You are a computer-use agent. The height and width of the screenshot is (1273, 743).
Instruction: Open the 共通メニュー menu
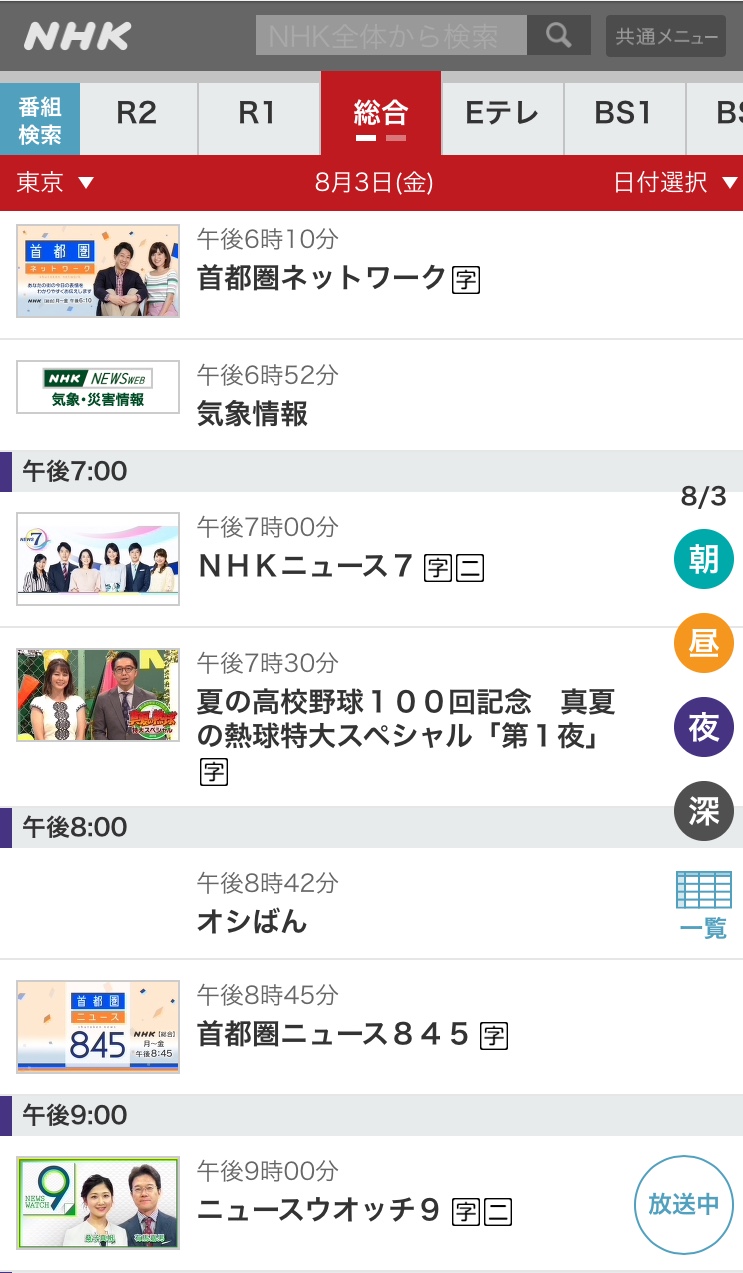click(665, 37)
